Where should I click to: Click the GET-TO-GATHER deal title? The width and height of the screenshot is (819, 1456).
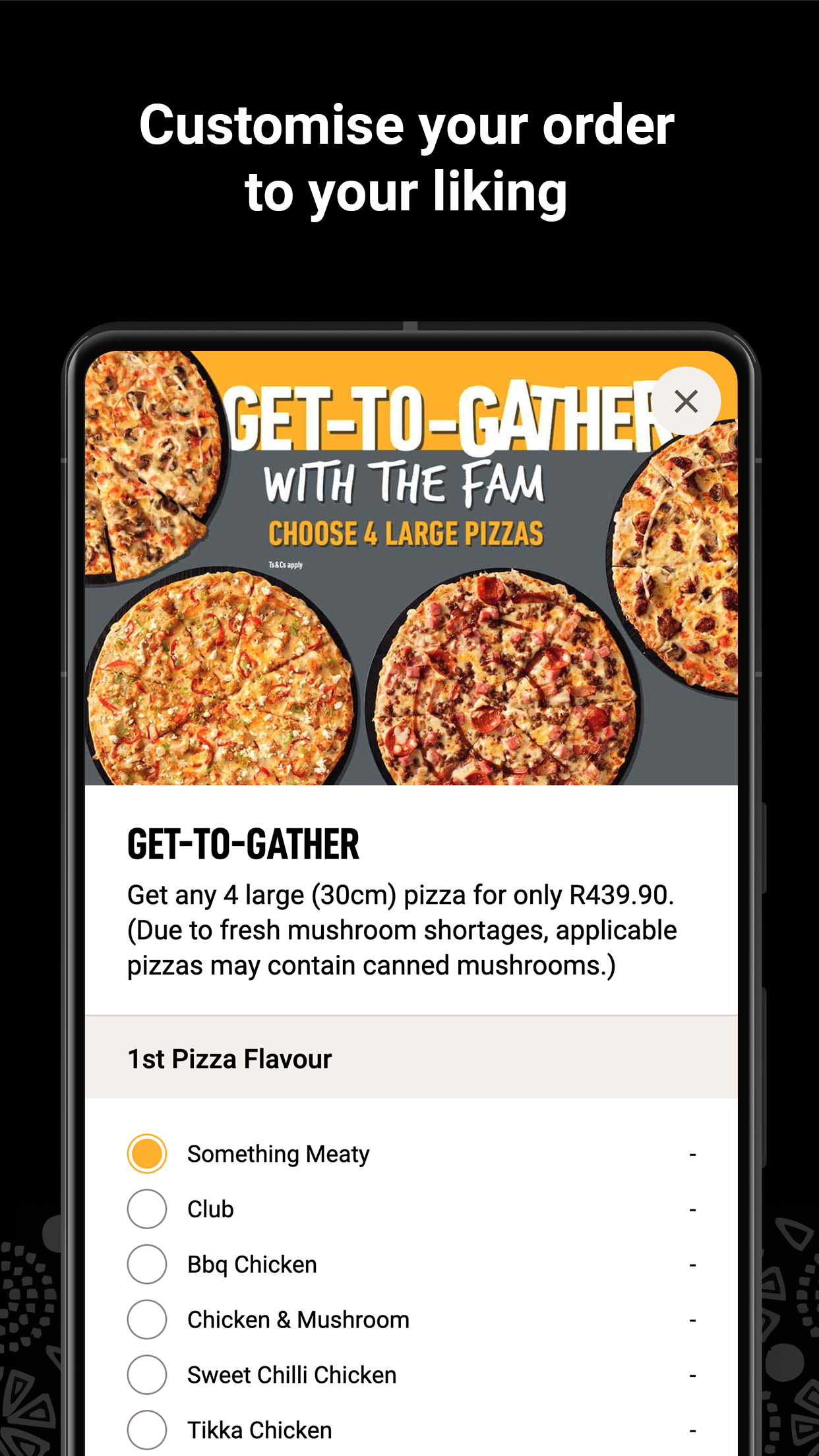242,843
